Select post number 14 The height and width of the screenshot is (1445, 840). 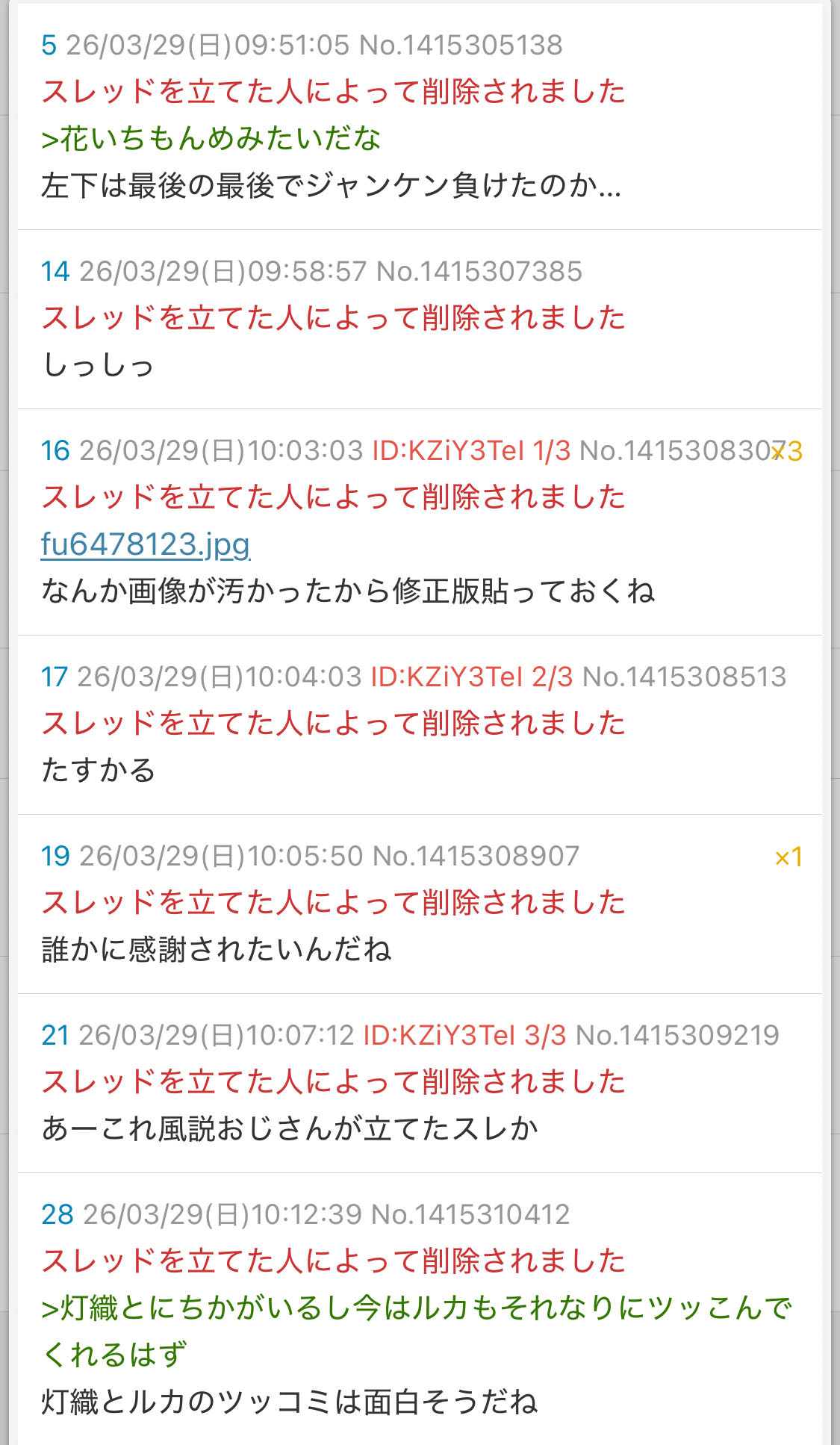click(55, 272)
